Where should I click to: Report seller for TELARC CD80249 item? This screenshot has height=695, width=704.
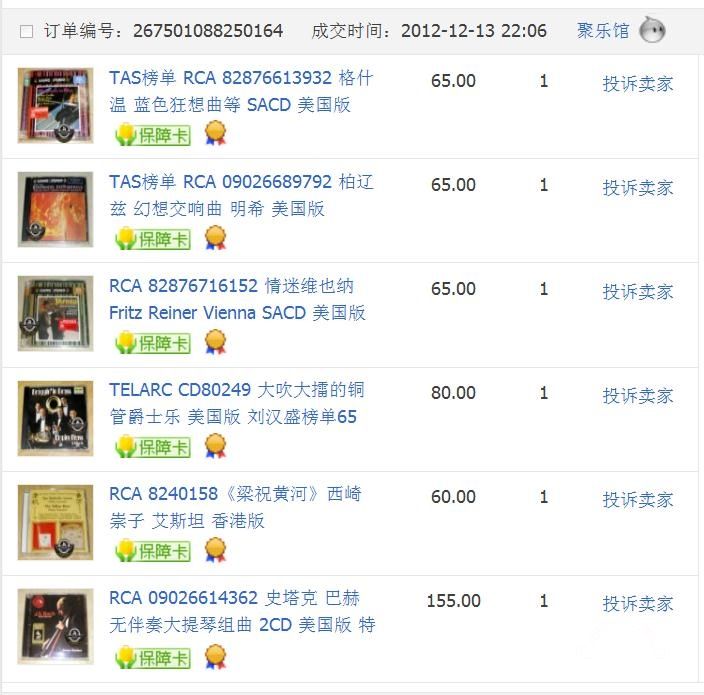pyautogui.click(x=637, y=396)
